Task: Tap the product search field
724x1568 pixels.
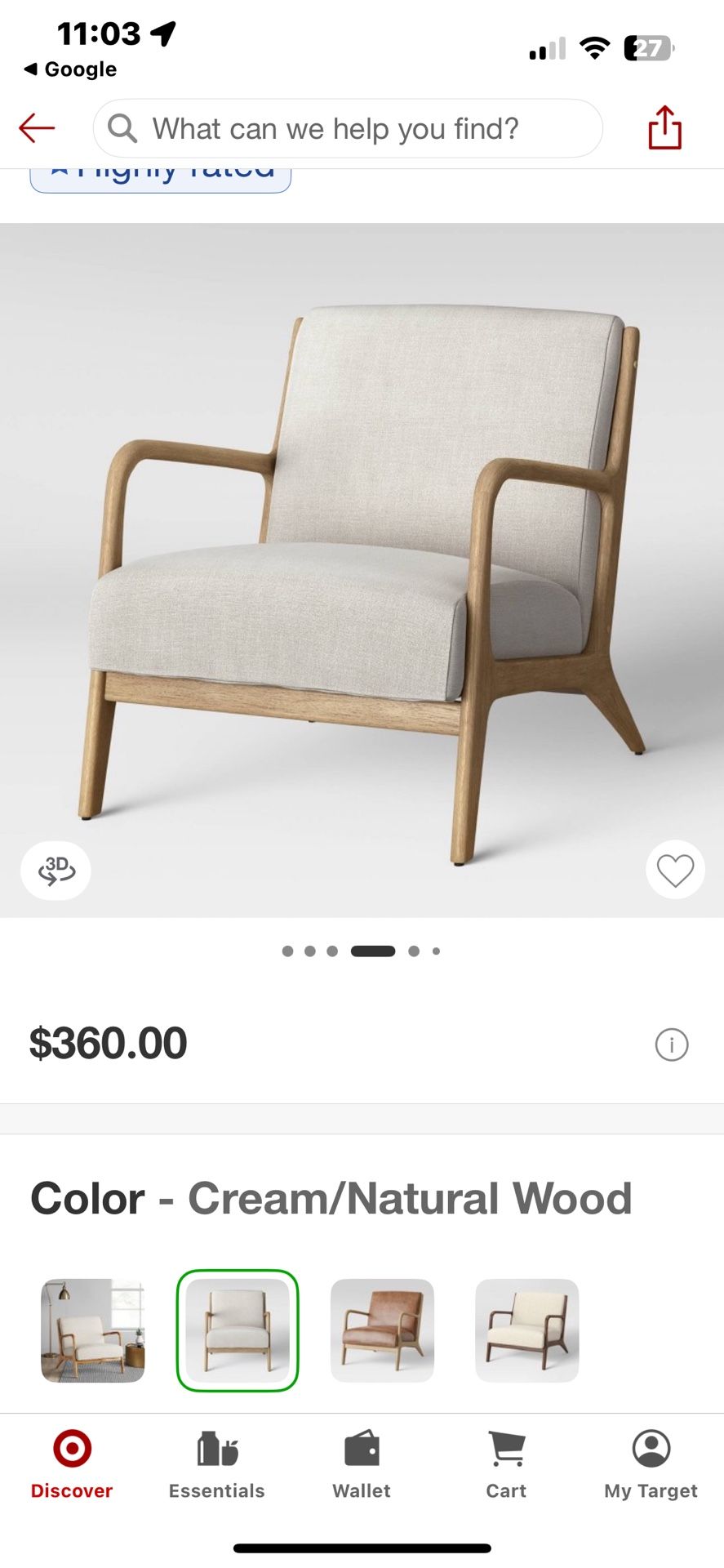Action: tap(348, 128)
